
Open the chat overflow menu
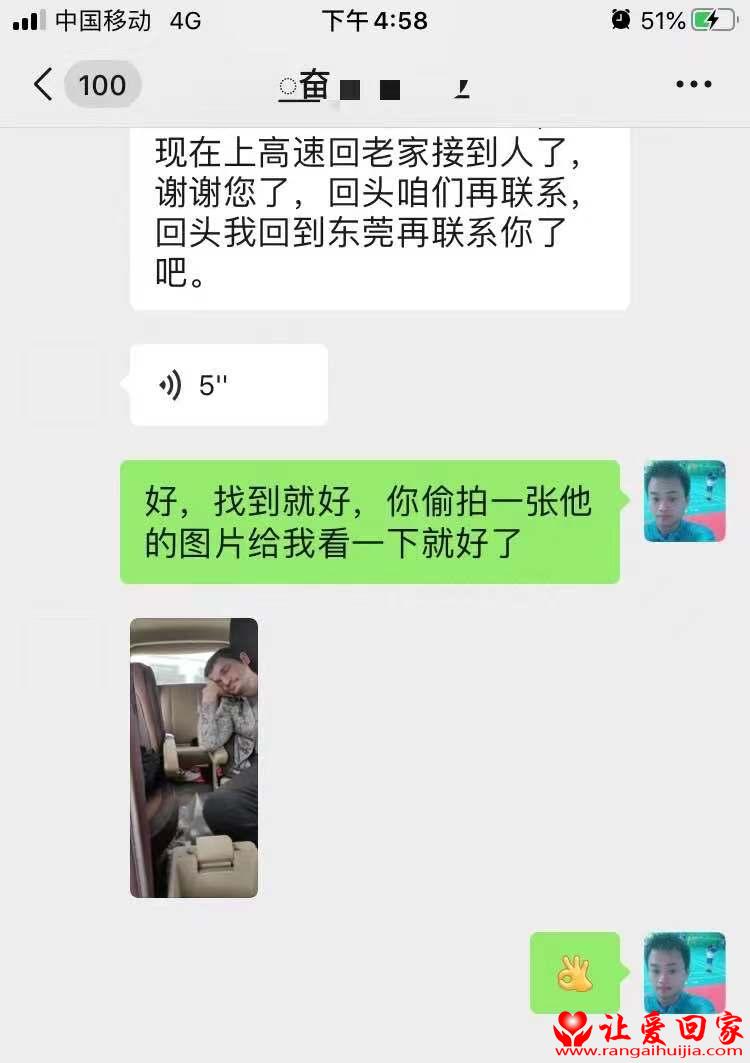(x=693, y=85)
